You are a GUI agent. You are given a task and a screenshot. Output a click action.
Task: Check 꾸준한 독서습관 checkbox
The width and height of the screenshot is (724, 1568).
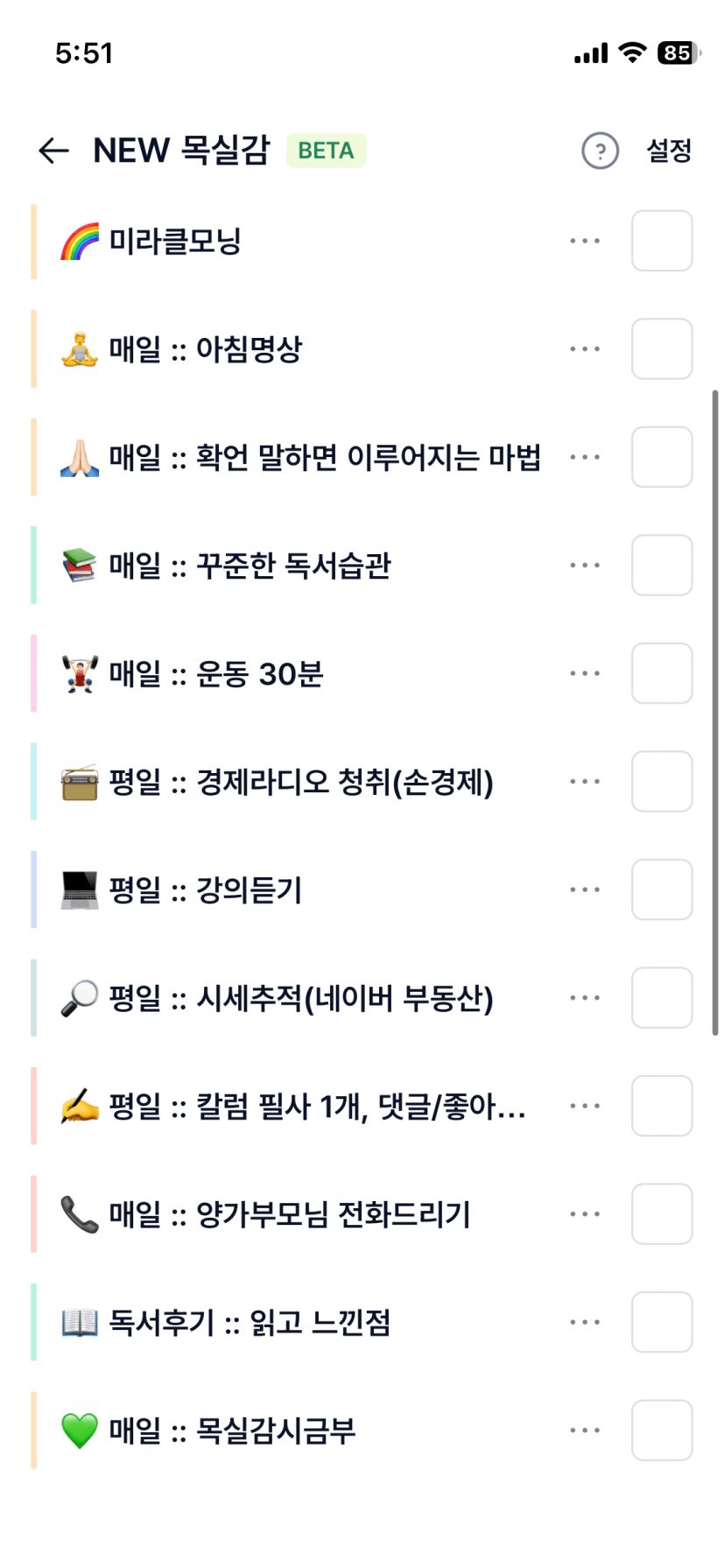click(662, 565)
